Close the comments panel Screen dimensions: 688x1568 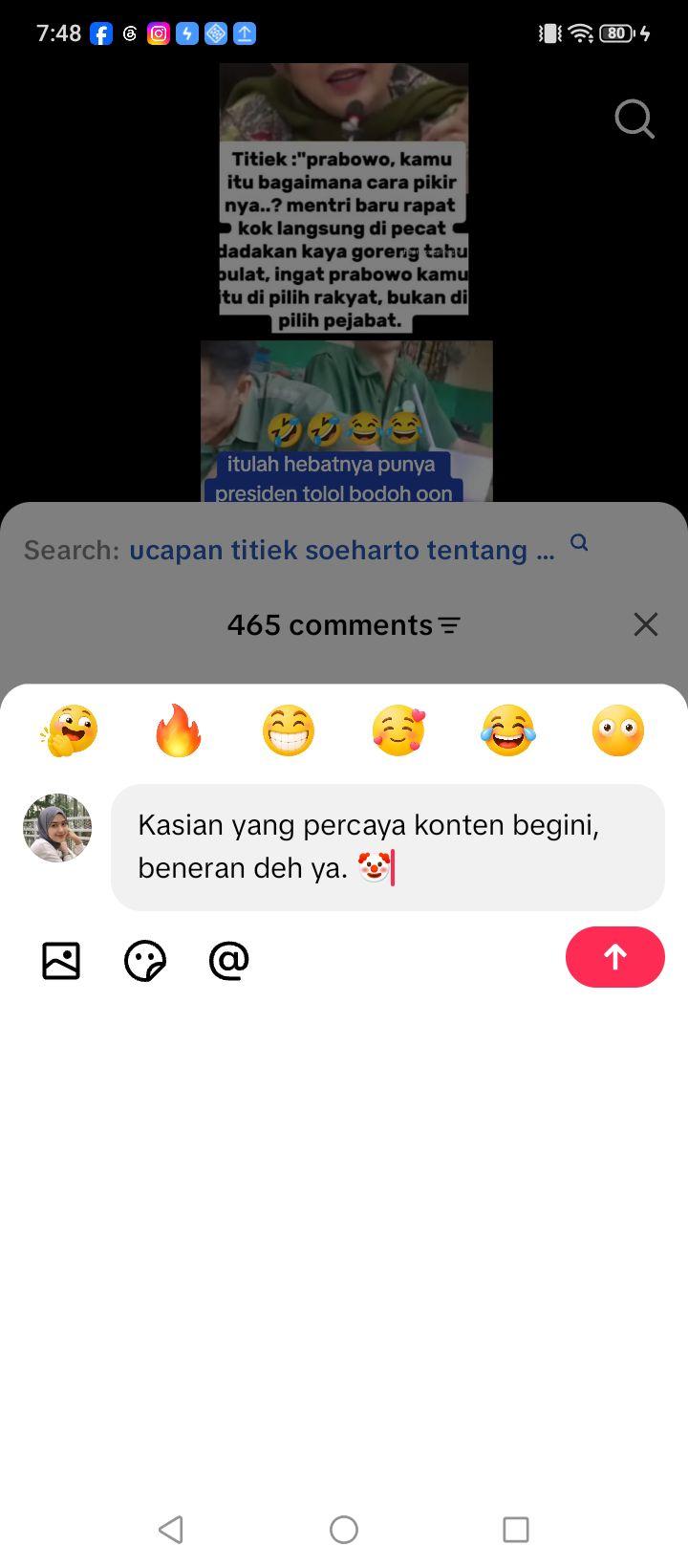(646, 624)
